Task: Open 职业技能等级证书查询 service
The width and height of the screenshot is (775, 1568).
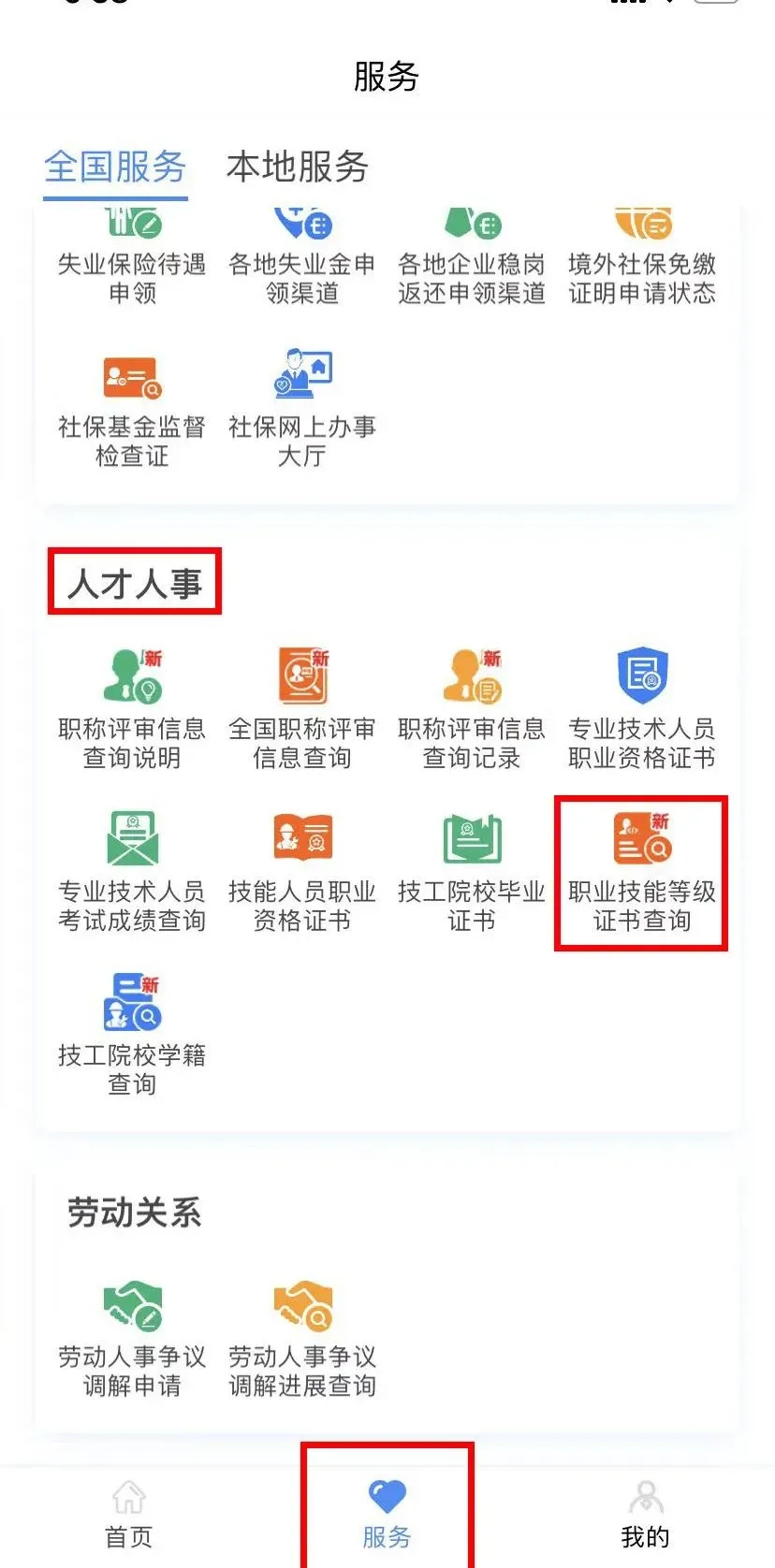Action: (641, 865)
